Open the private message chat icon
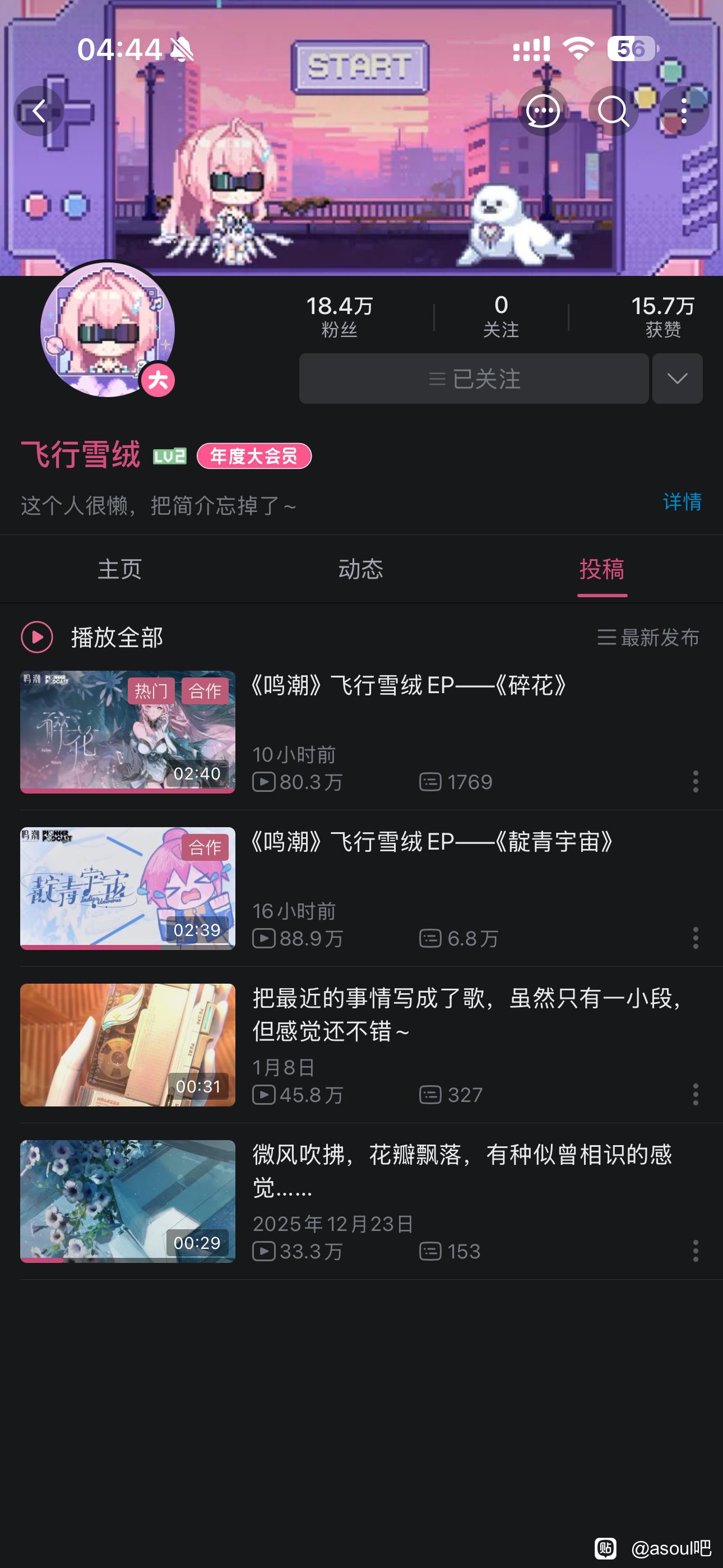The width and height of the screenshot is (723, 1568). (x=543, y=111)
